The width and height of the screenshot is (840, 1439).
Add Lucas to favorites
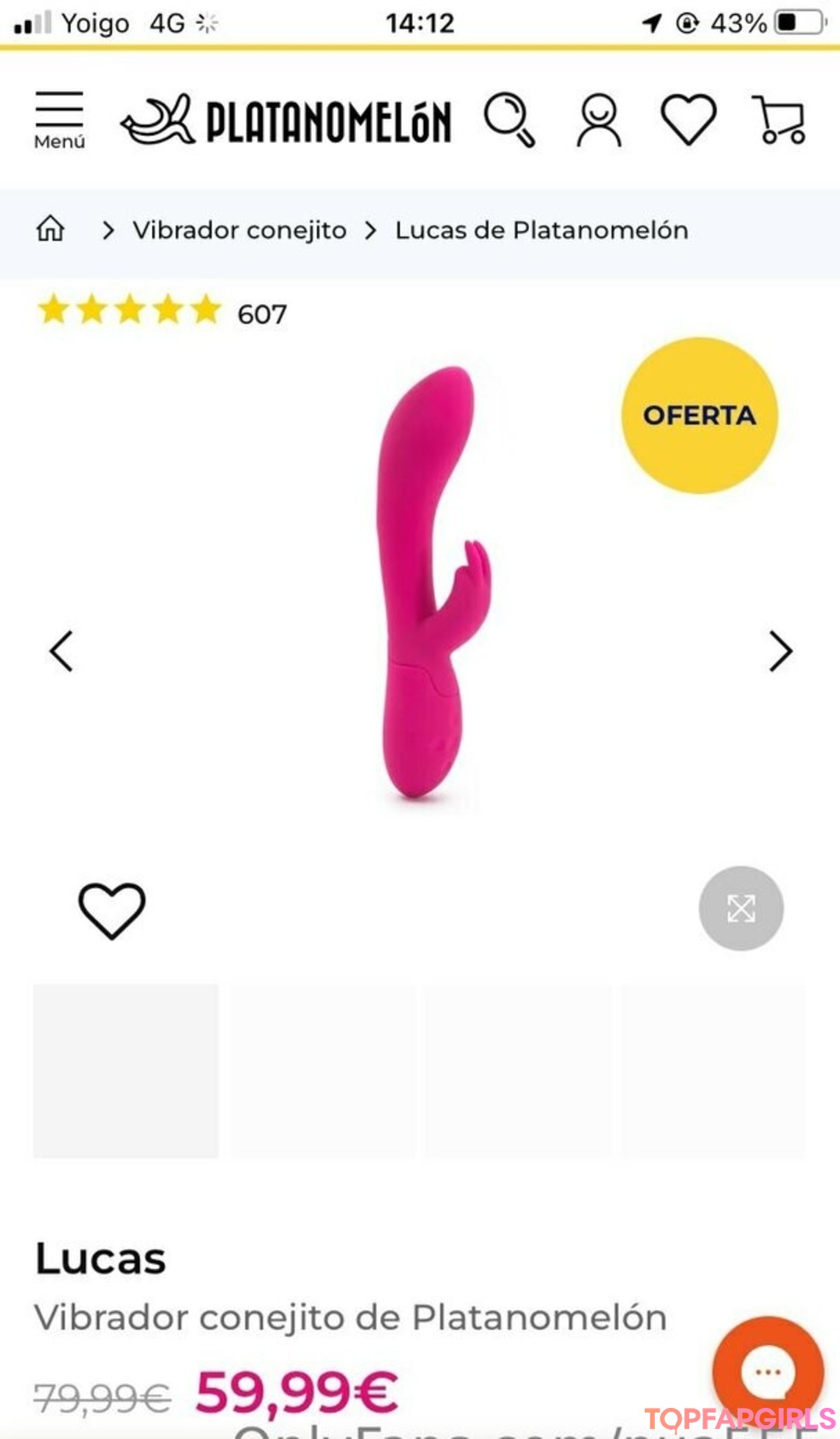coord(112,910)
